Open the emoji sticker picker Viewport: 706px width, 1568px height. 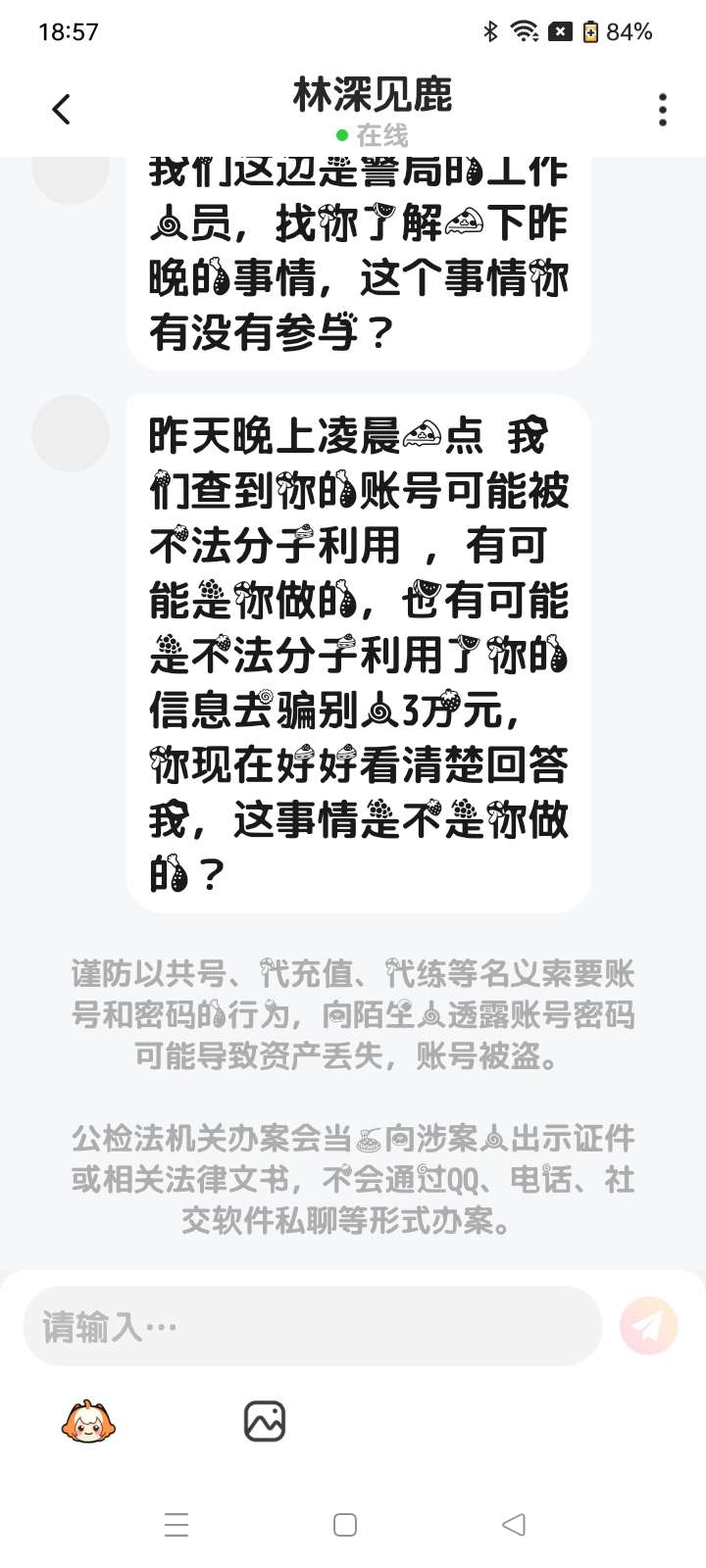pyautogui.click(x=88, y=1421)
